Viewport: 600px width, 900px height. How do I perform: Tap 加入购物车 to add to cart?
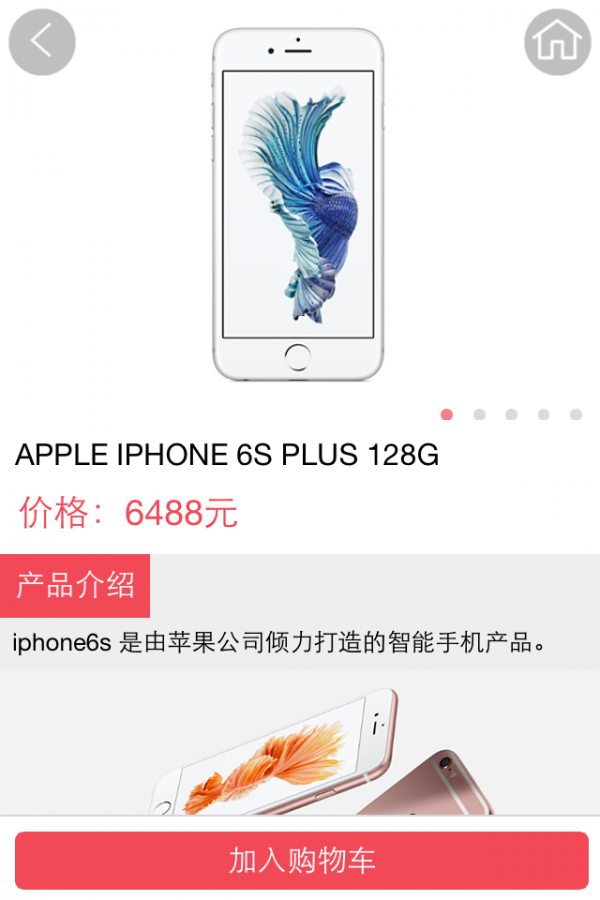coord(301,861)
